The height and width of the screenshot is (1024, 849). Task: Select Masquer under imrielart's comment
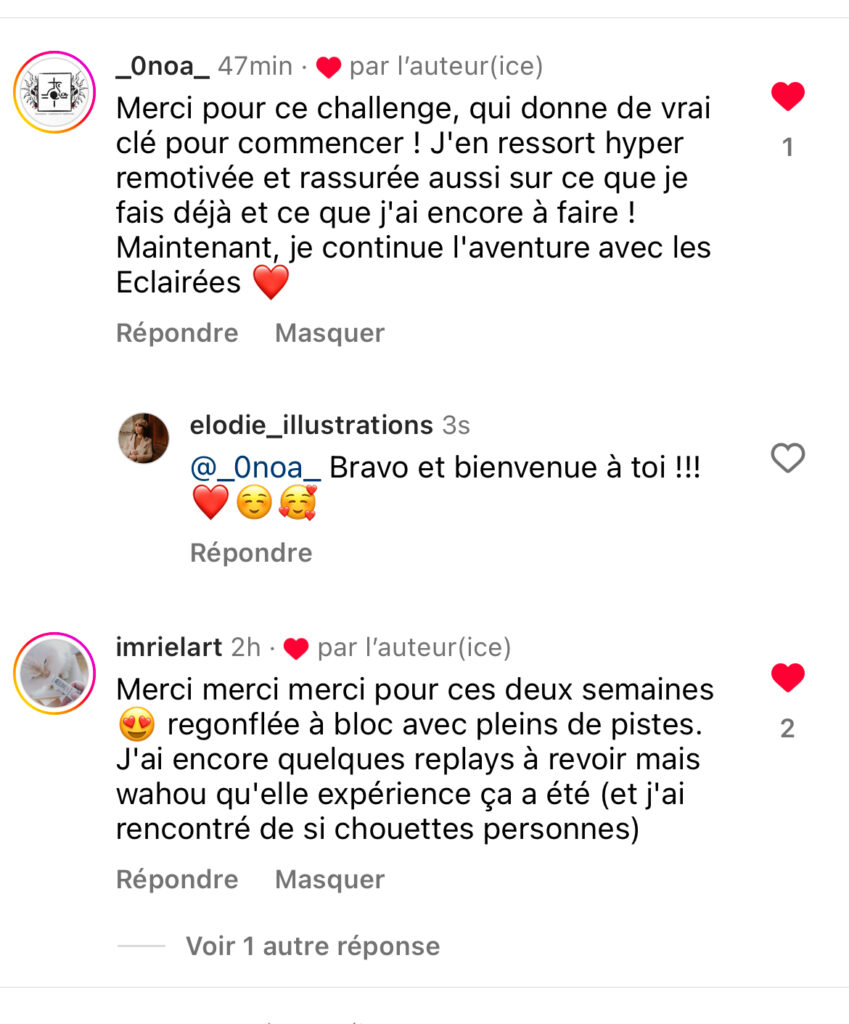pyautogui.click(x=329, y=880)
